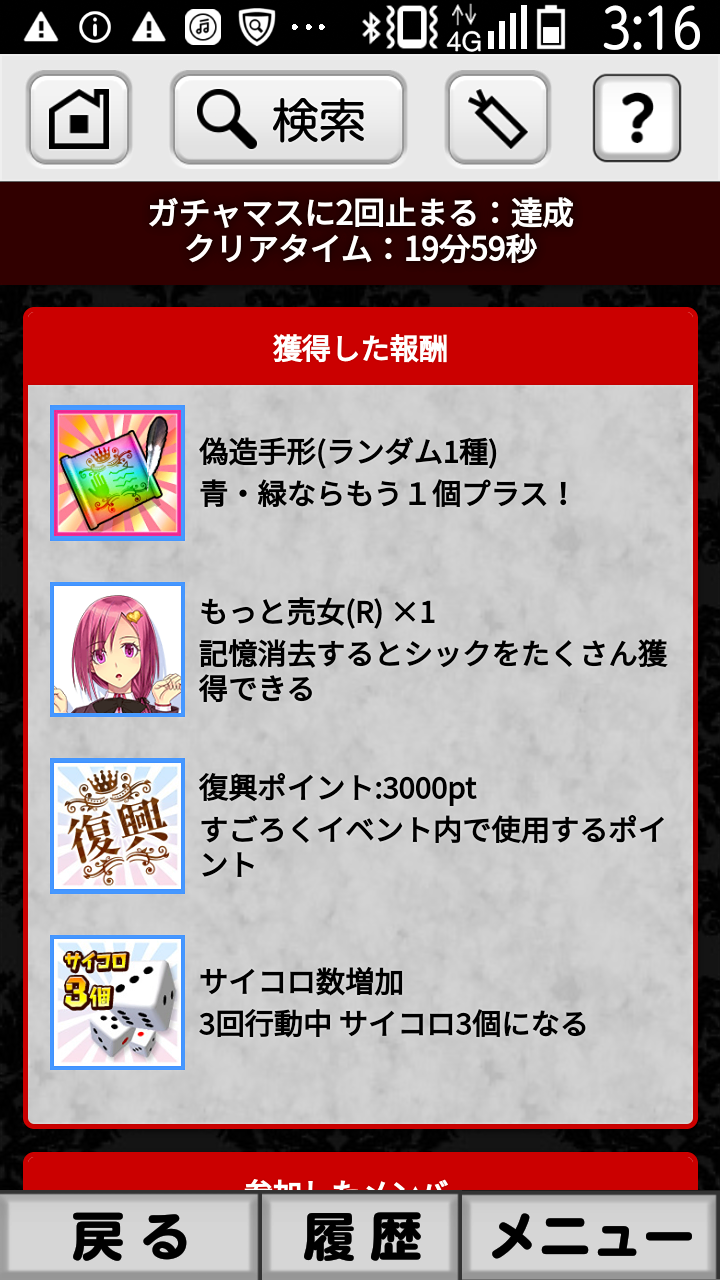The width and height of the screenshot is (720, 1280).
Task: Open the 検索 search button
Action: [x=288, y=118]
